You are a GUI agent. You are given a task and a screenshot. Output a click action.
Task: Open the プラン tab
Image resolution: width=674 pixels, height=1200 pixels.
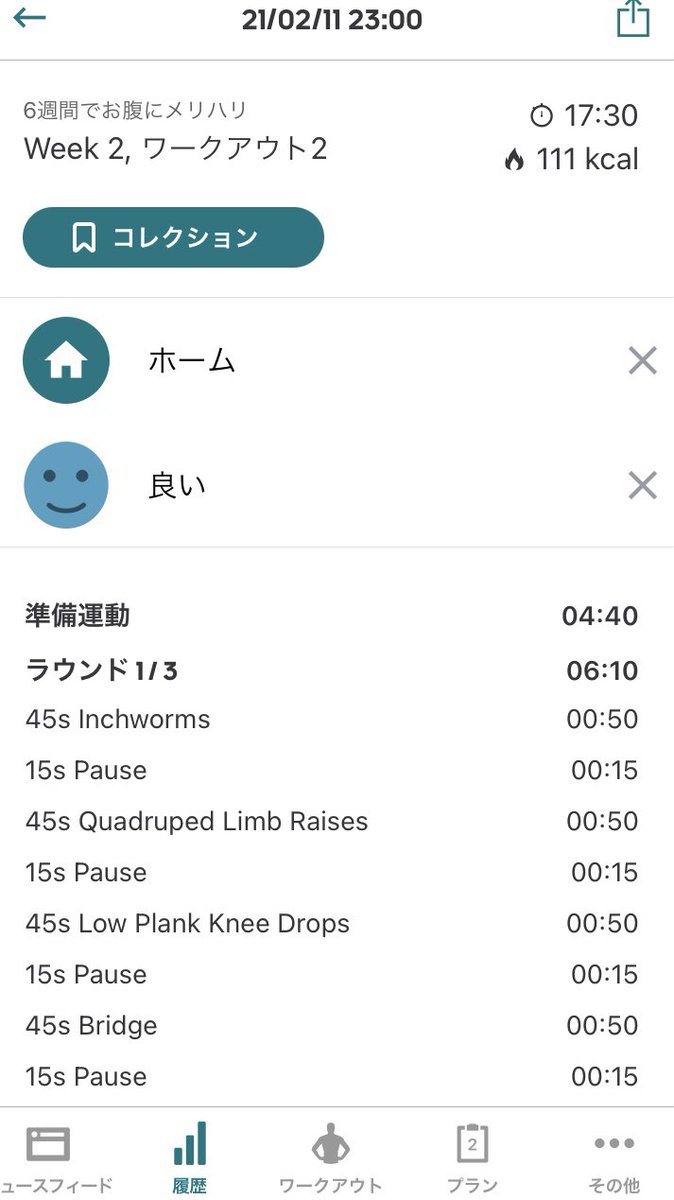(x=472, y=1158)
